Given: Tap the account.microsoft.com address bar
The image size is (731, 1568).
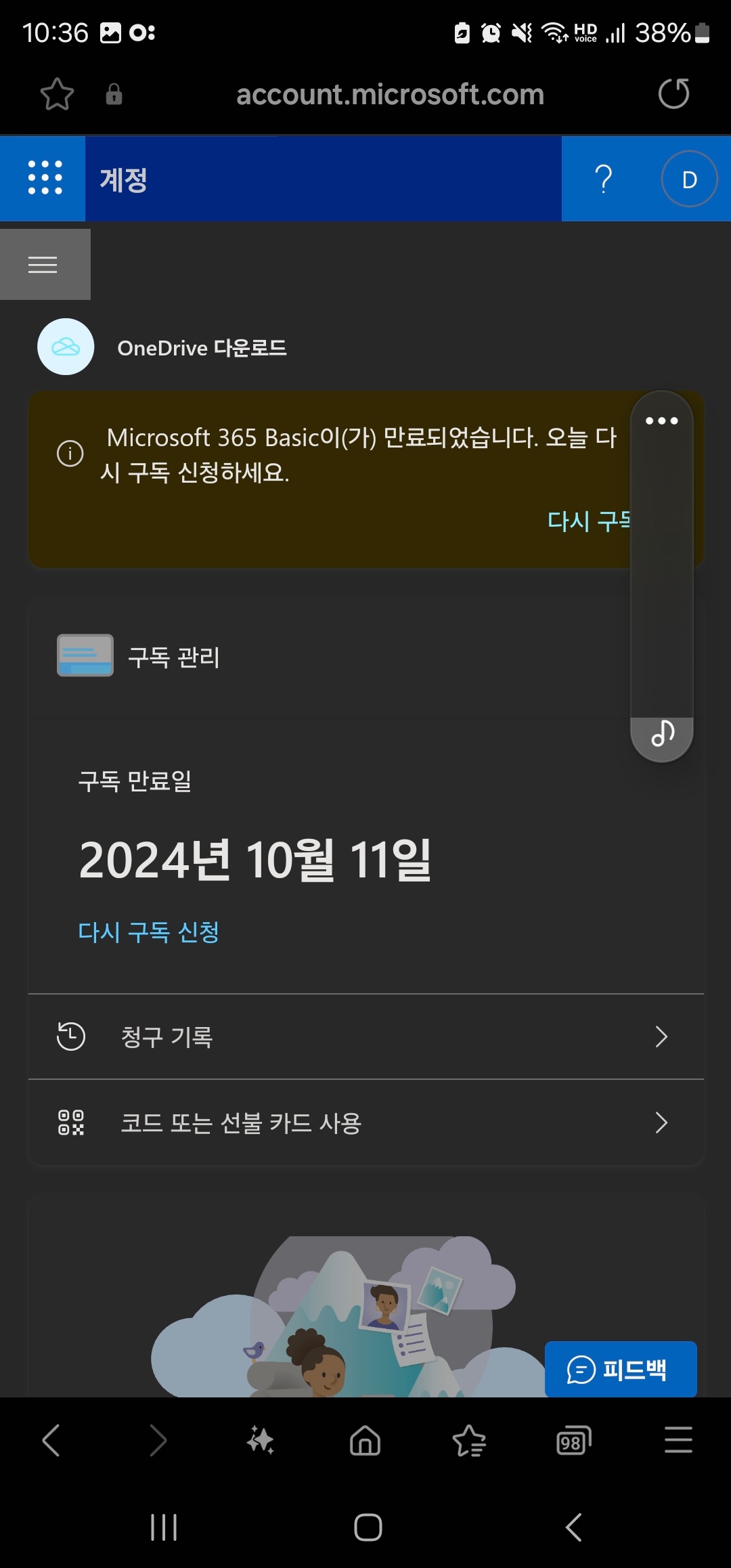Looking at the screenshot, I should 390,94.
